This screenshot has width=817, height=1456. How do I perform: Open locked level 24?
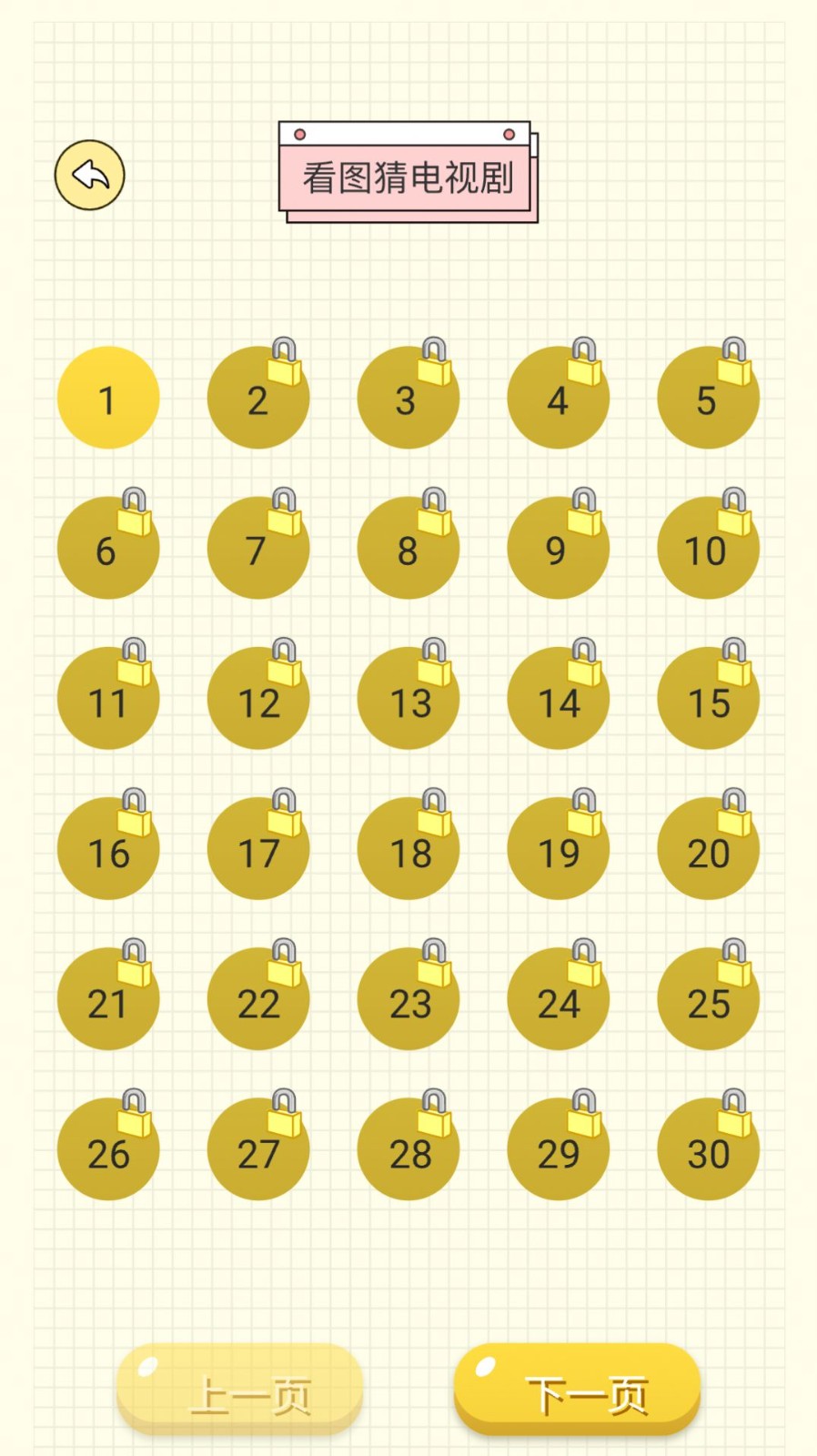click(559, 999)
